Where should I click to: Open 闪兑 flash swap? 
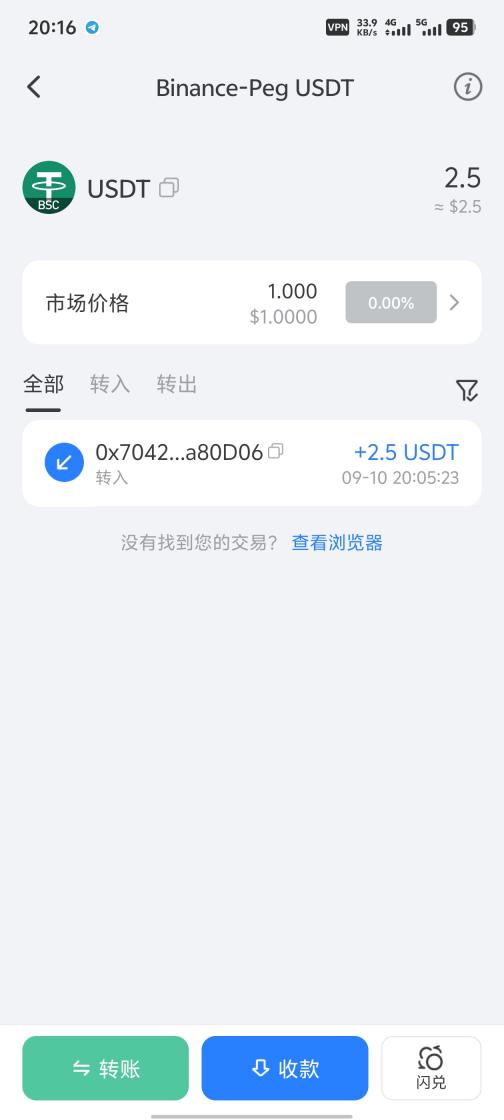431,1068
